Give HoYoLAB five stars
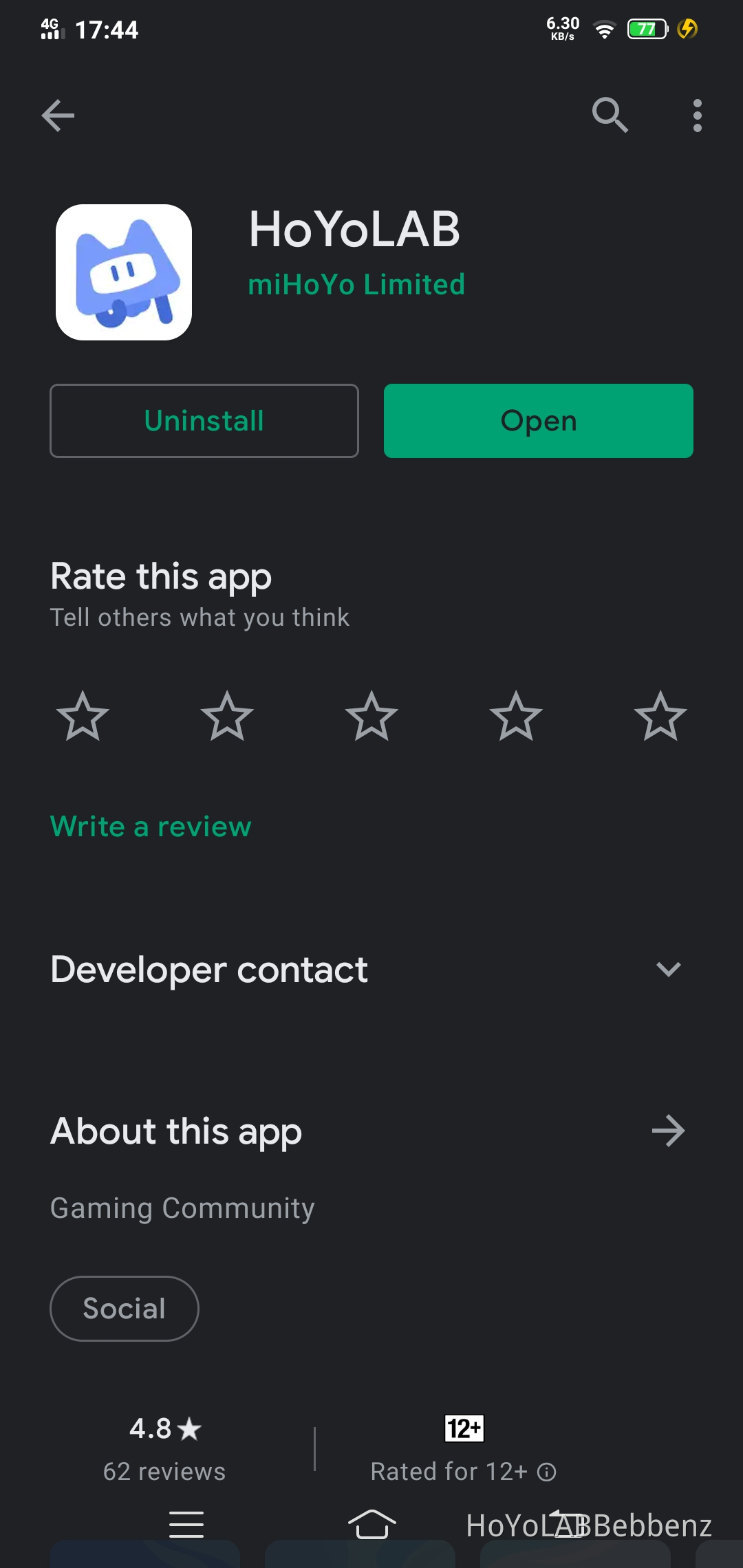743x1568 pixels. pos(660,717)
